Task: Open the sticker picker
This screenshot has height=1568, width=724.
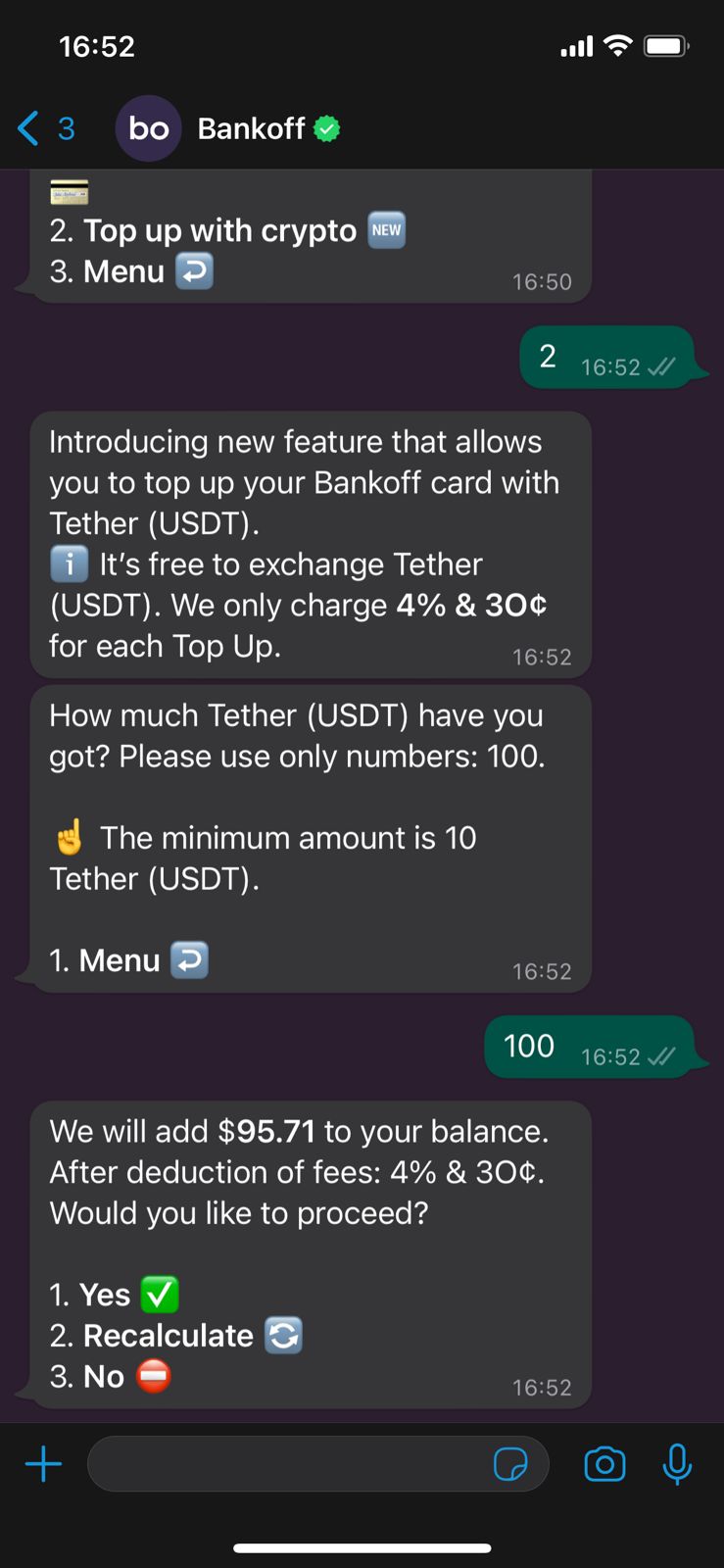Action: tap(510, 1465)
